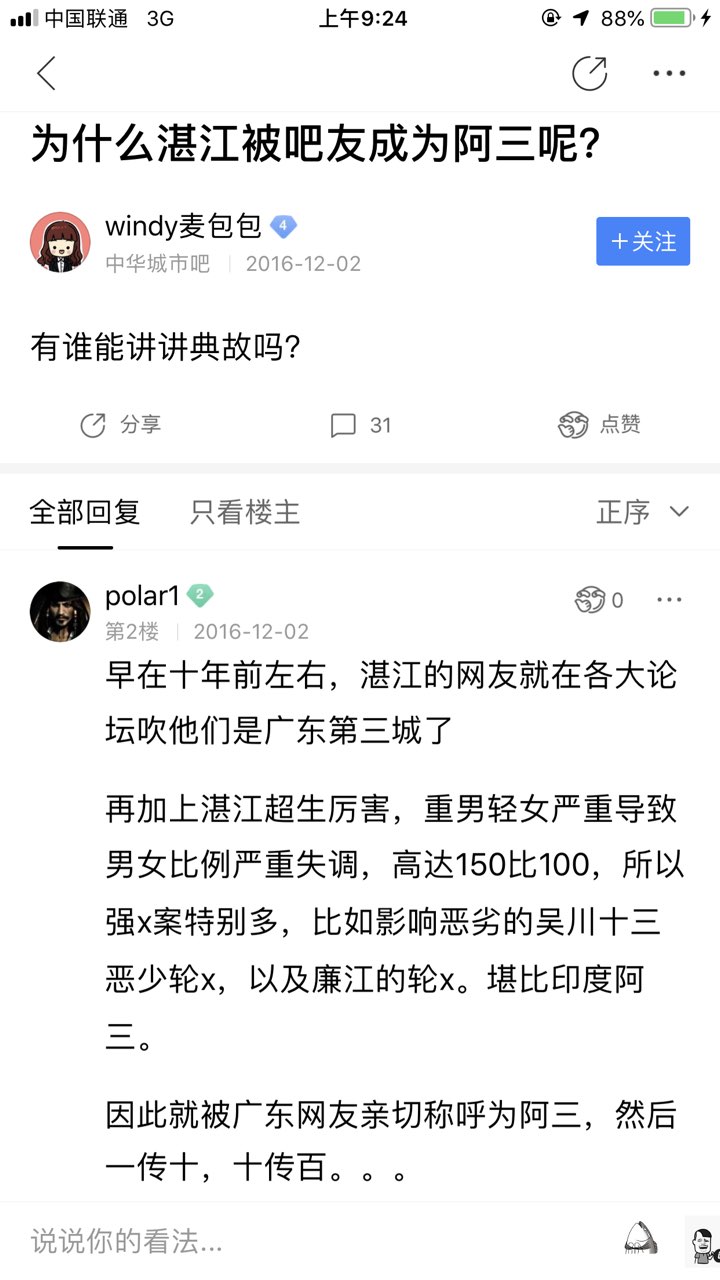Like the main post with 点赞
Viewport: 720px width, 1280px height.
point(599,425)
